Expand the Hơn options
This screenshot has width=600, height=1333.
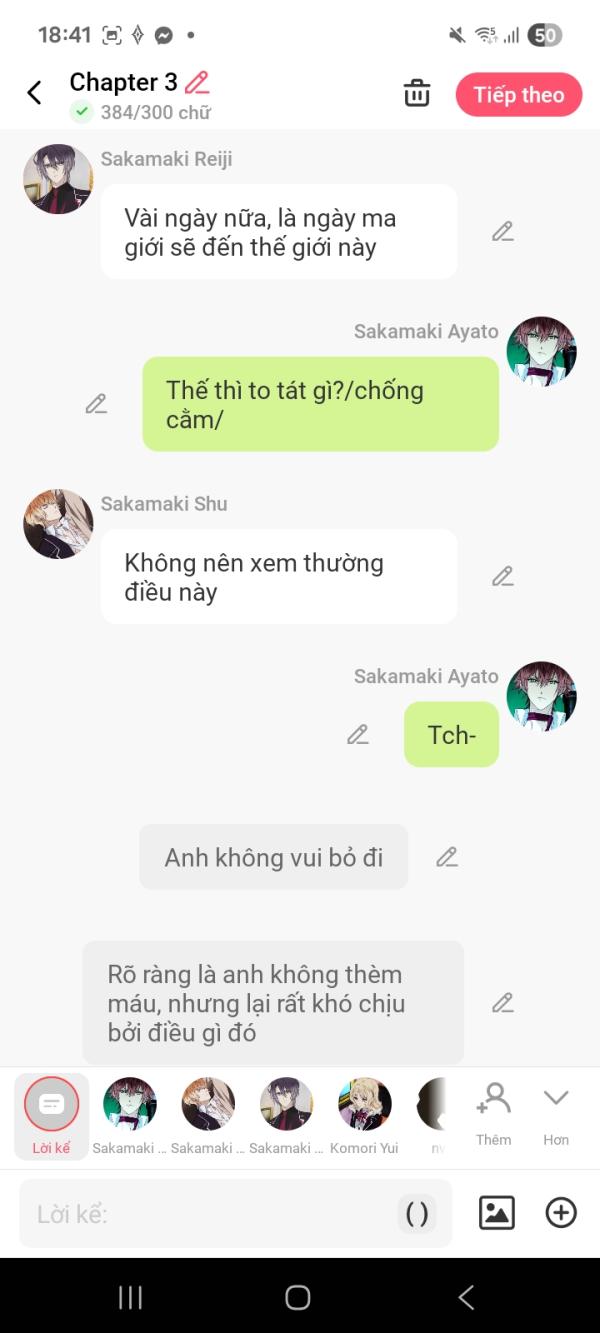tap(556, 1114)
